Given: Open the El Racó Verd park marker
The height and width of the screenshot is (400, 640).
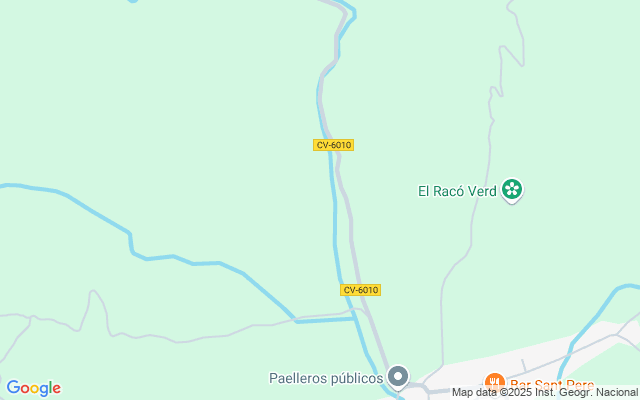Looking at the screenshot, I should coord(512,189).
